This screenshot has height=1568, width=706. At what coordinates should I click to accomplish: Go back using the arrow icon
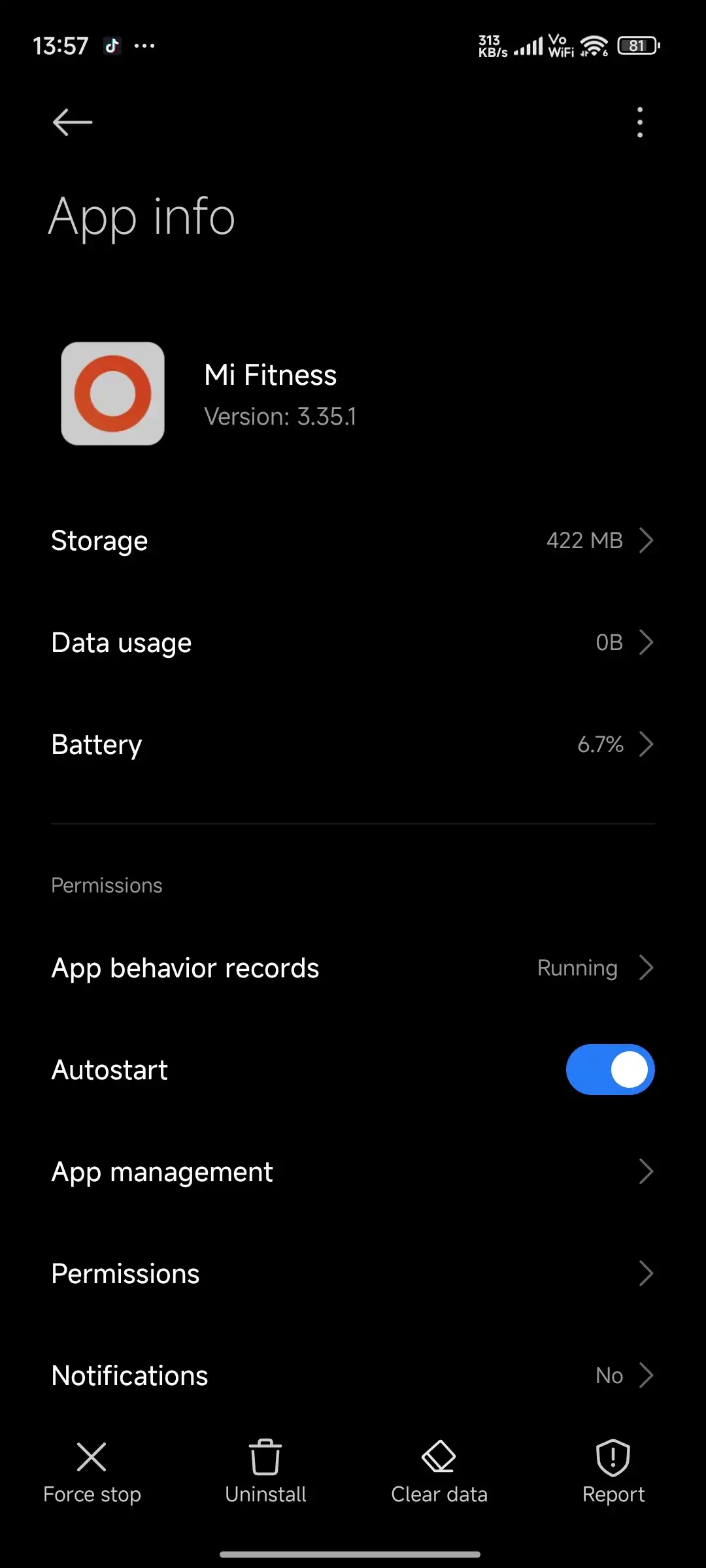72,122
